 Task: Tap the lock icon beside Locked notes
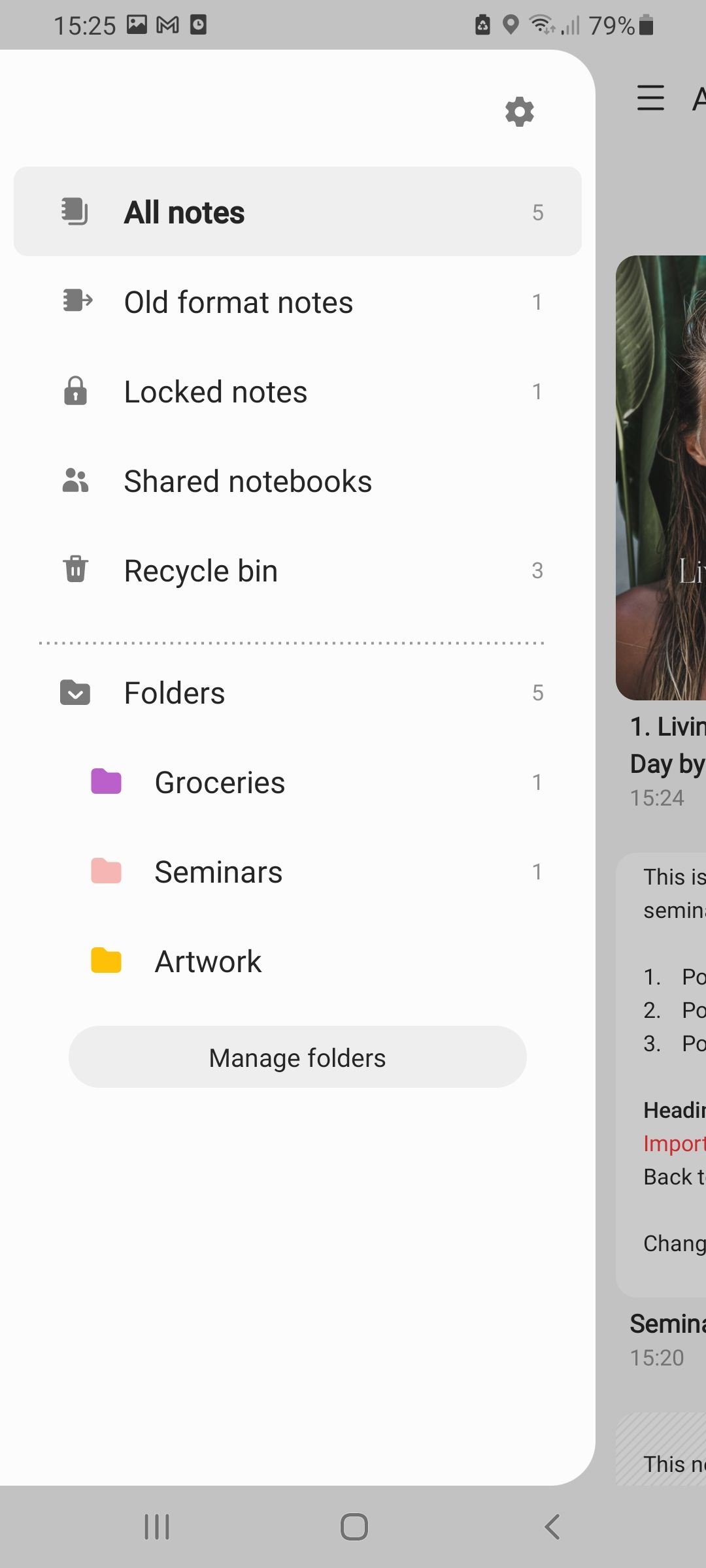[75, 391]
